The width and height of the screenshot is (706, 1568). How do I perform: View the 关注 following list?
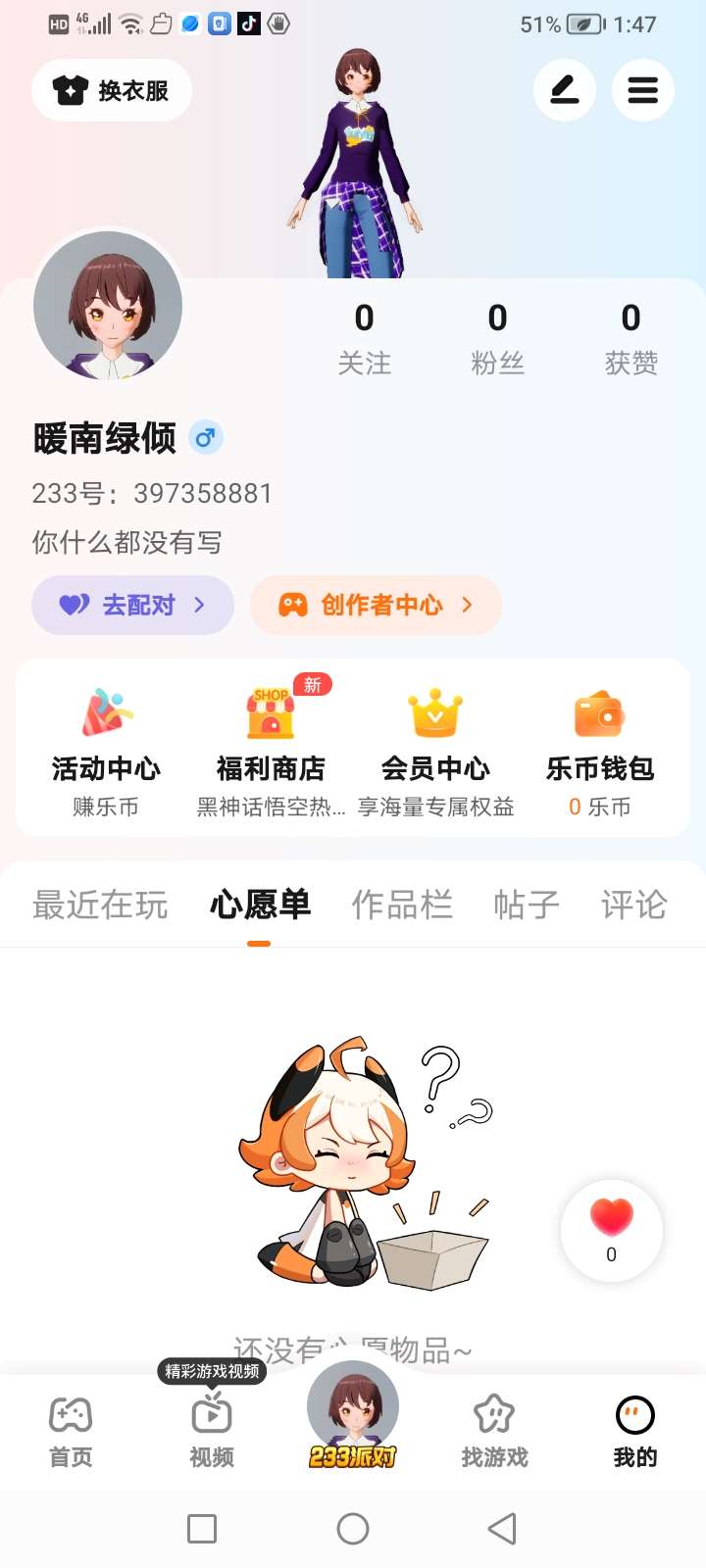click(364, 339)
